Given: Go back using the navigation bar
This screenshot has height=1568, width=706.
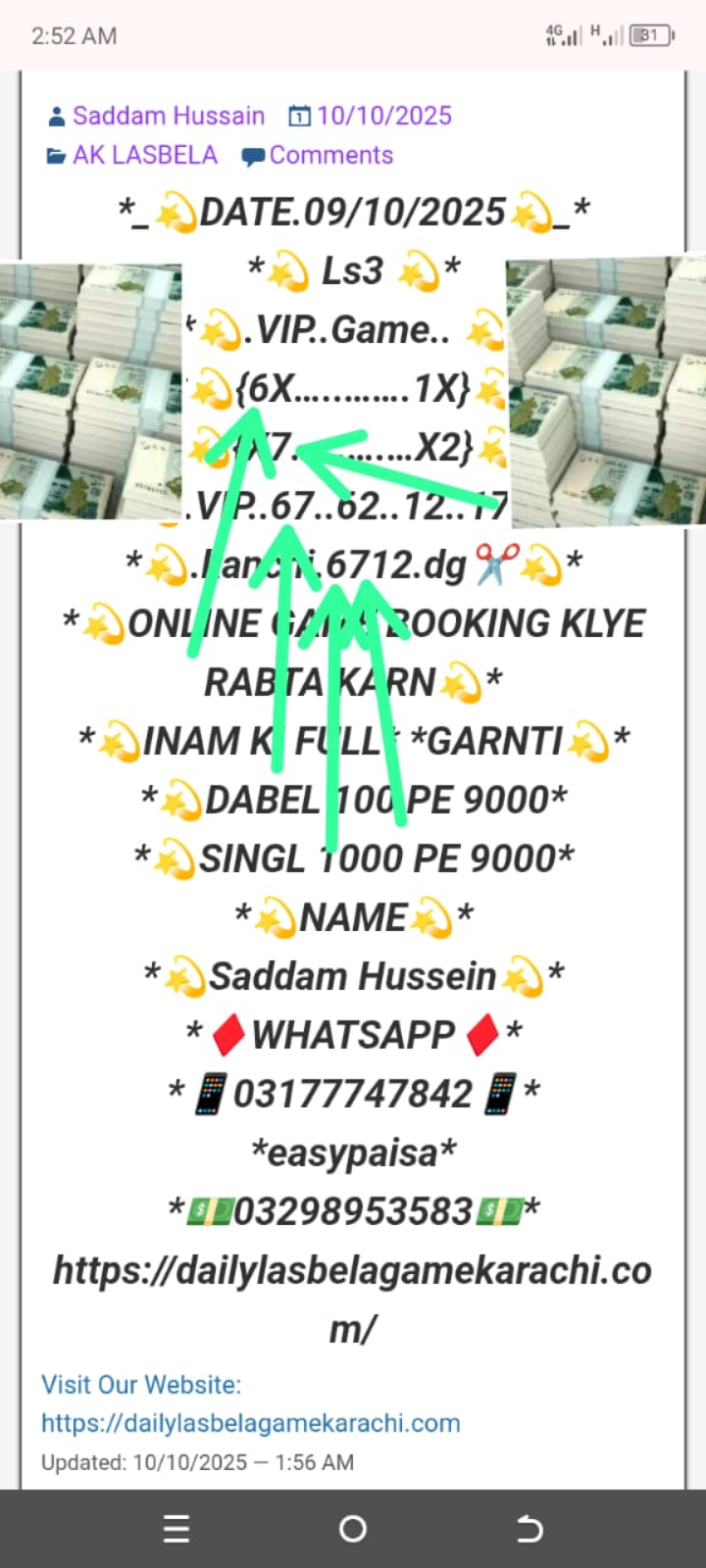Looking at the screenshot, I should tap(529, 1529).
